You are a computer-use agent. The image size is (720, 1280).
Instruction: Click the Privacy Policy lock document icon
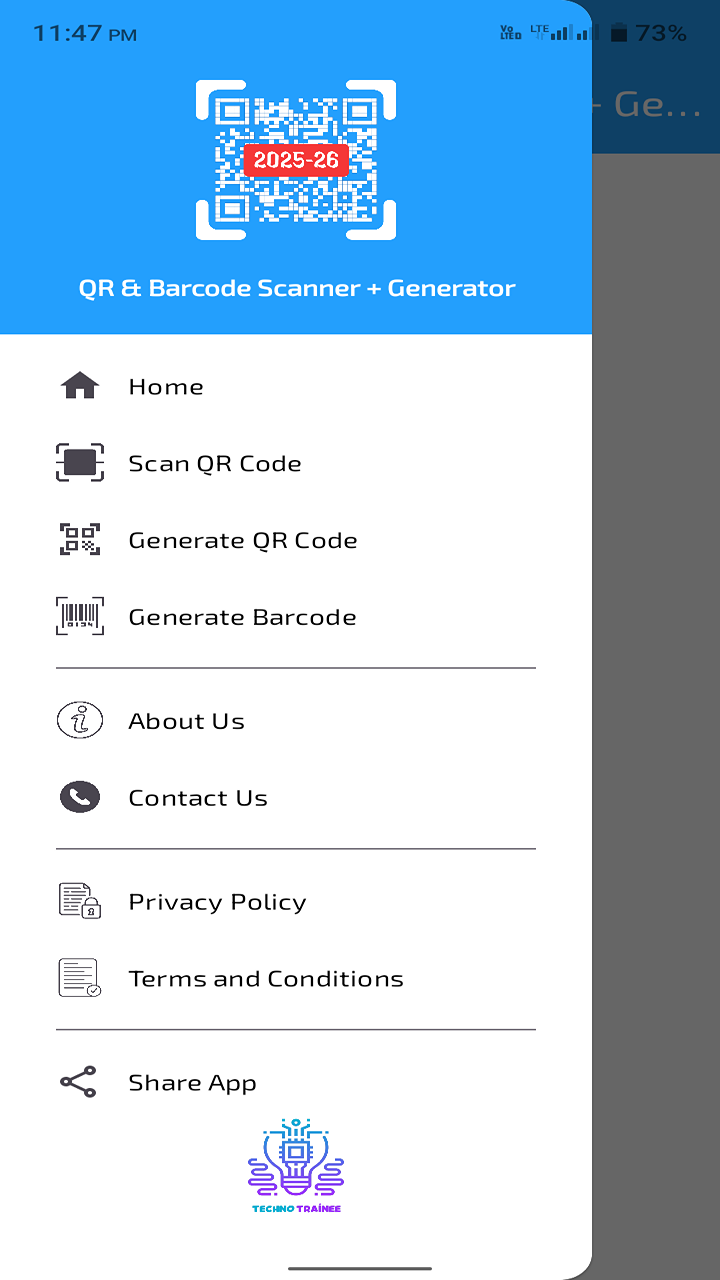pos(79,901)
